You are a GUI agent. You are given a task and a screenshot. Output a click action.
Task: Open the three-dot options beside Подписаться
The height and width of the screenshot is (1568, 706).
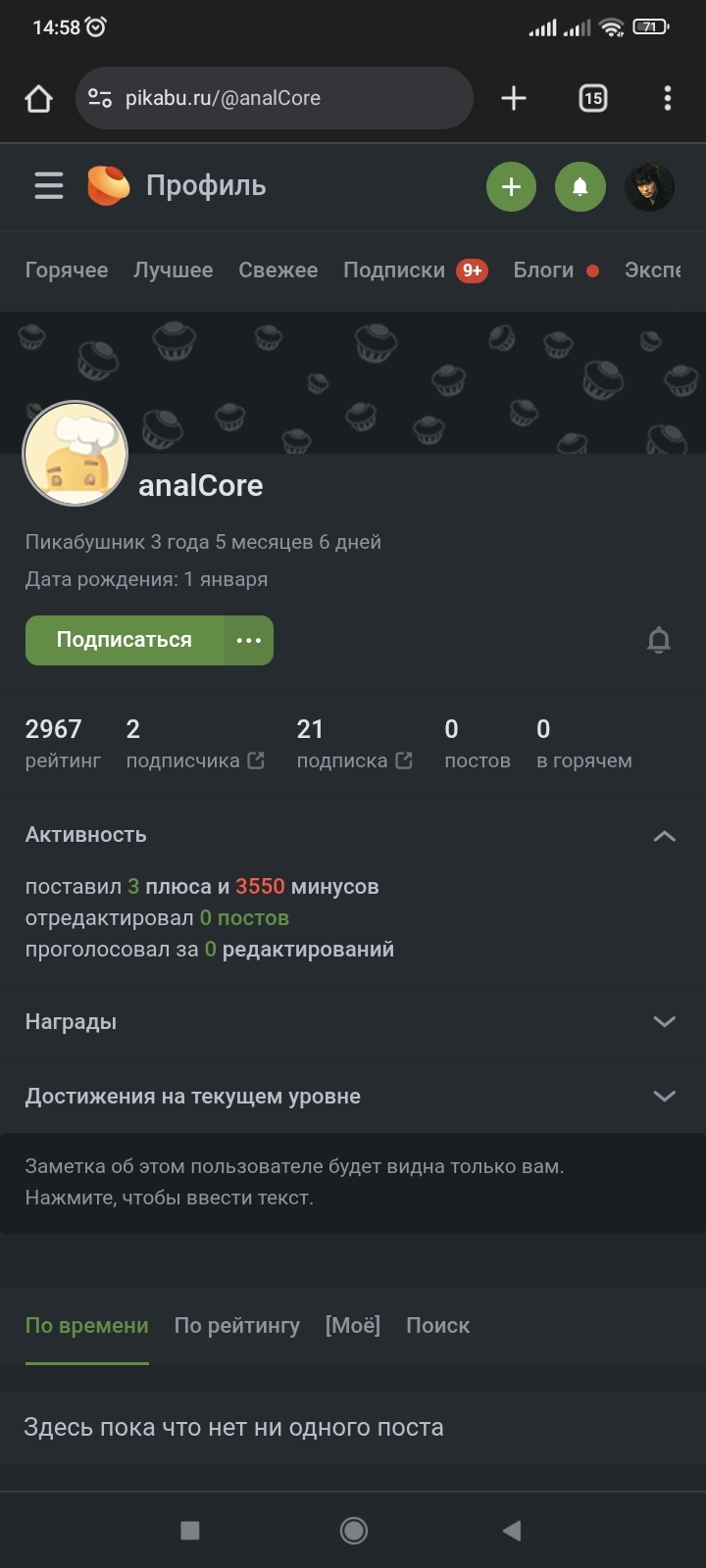[249, 640]
